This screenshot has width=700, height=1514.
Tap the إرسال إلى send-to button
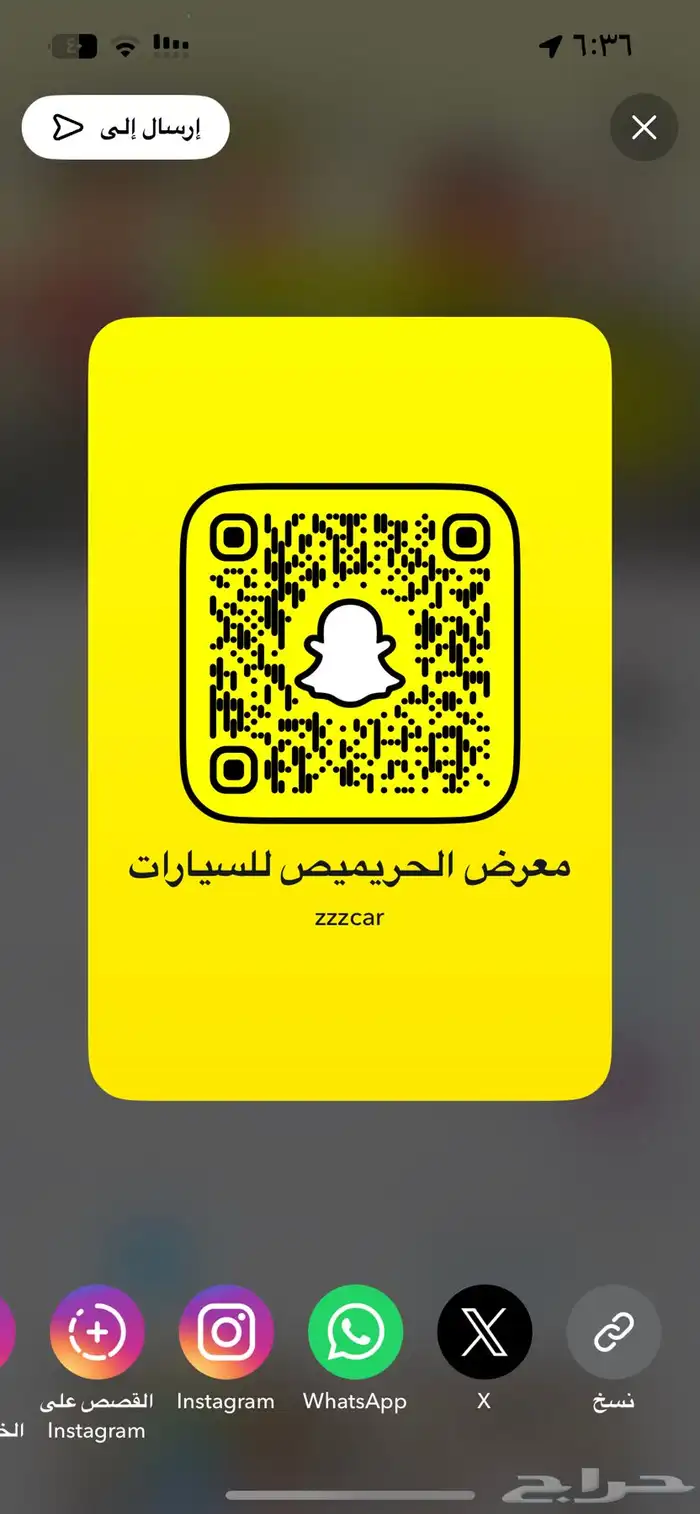coord(126,127)
